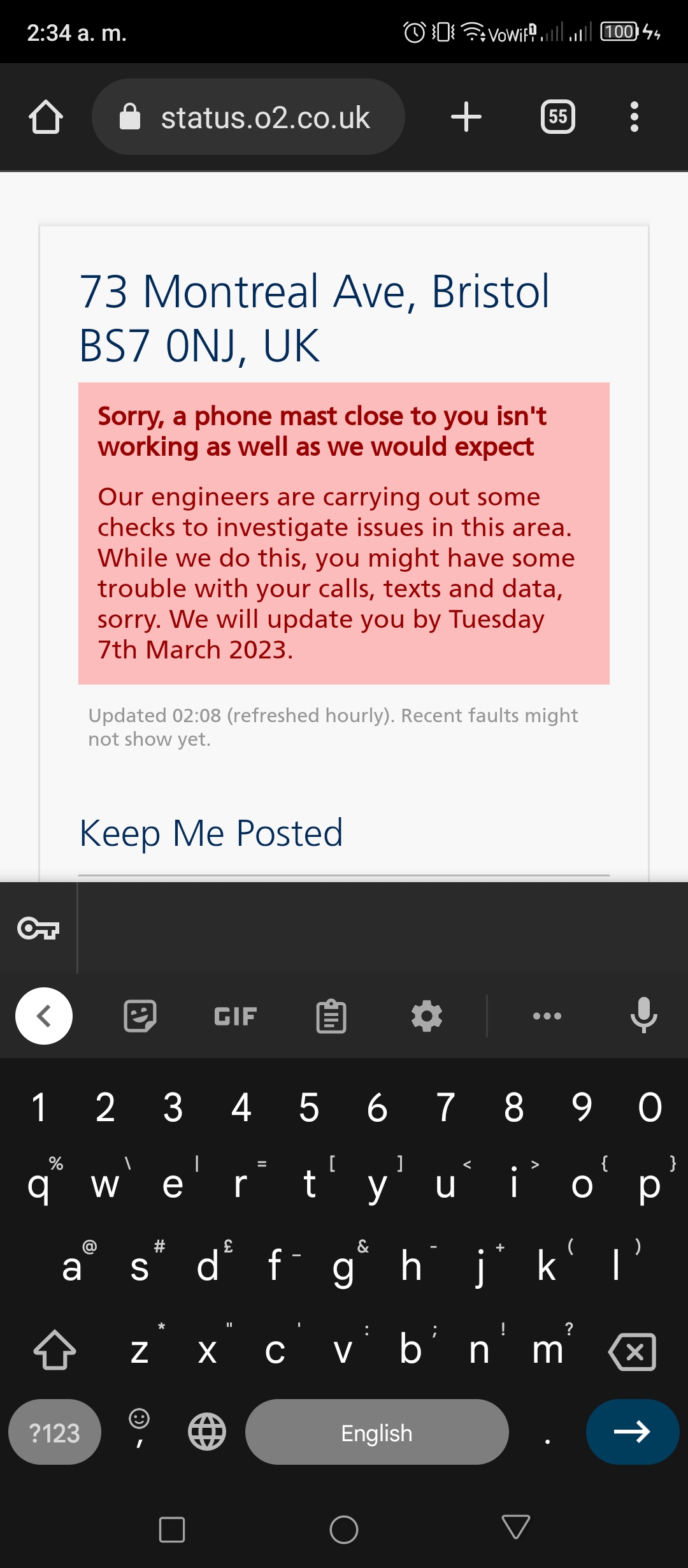Open the GIF picker
This screenshot has height=1568, width=688.
coord(236,1016)
